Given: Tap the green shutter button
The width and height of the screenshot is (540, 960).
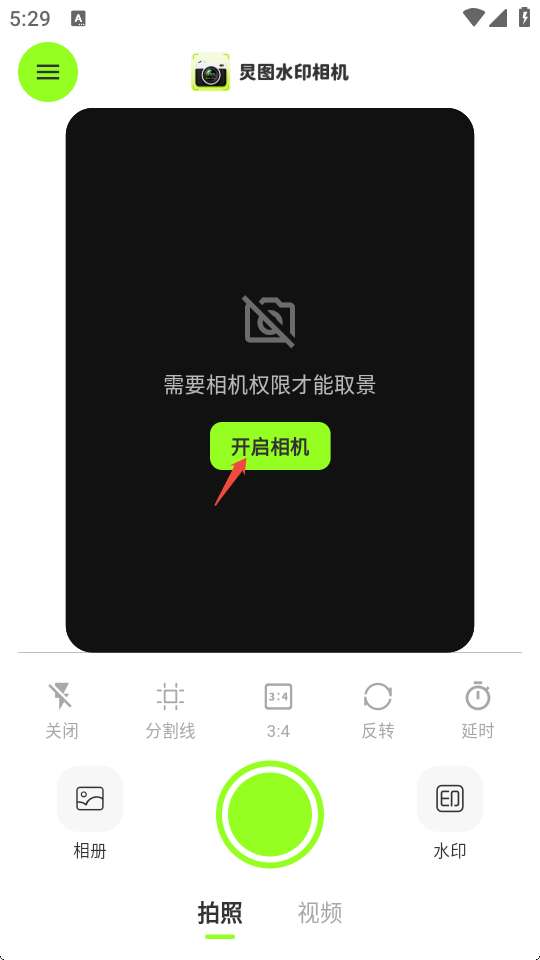Looking at the screenshot, I should (270, 814).
